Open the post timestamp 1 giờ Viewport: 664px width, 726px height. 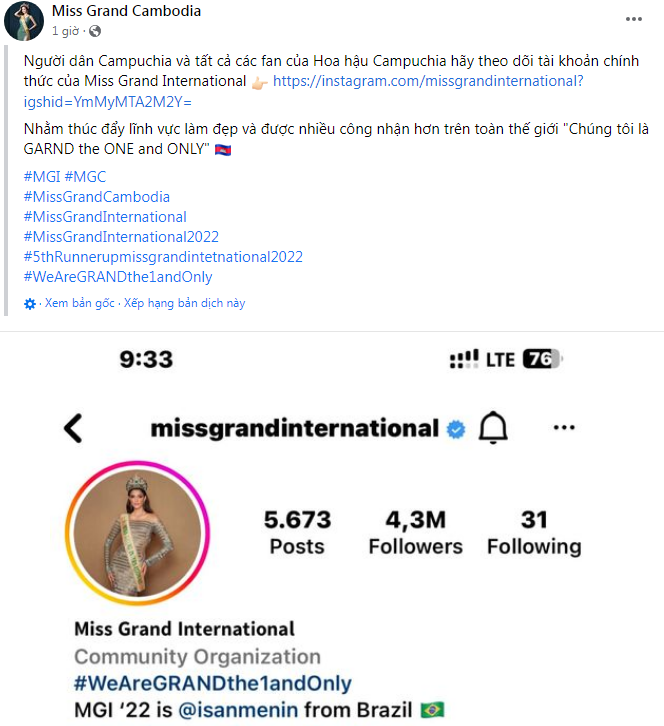(x=64, y=31)
